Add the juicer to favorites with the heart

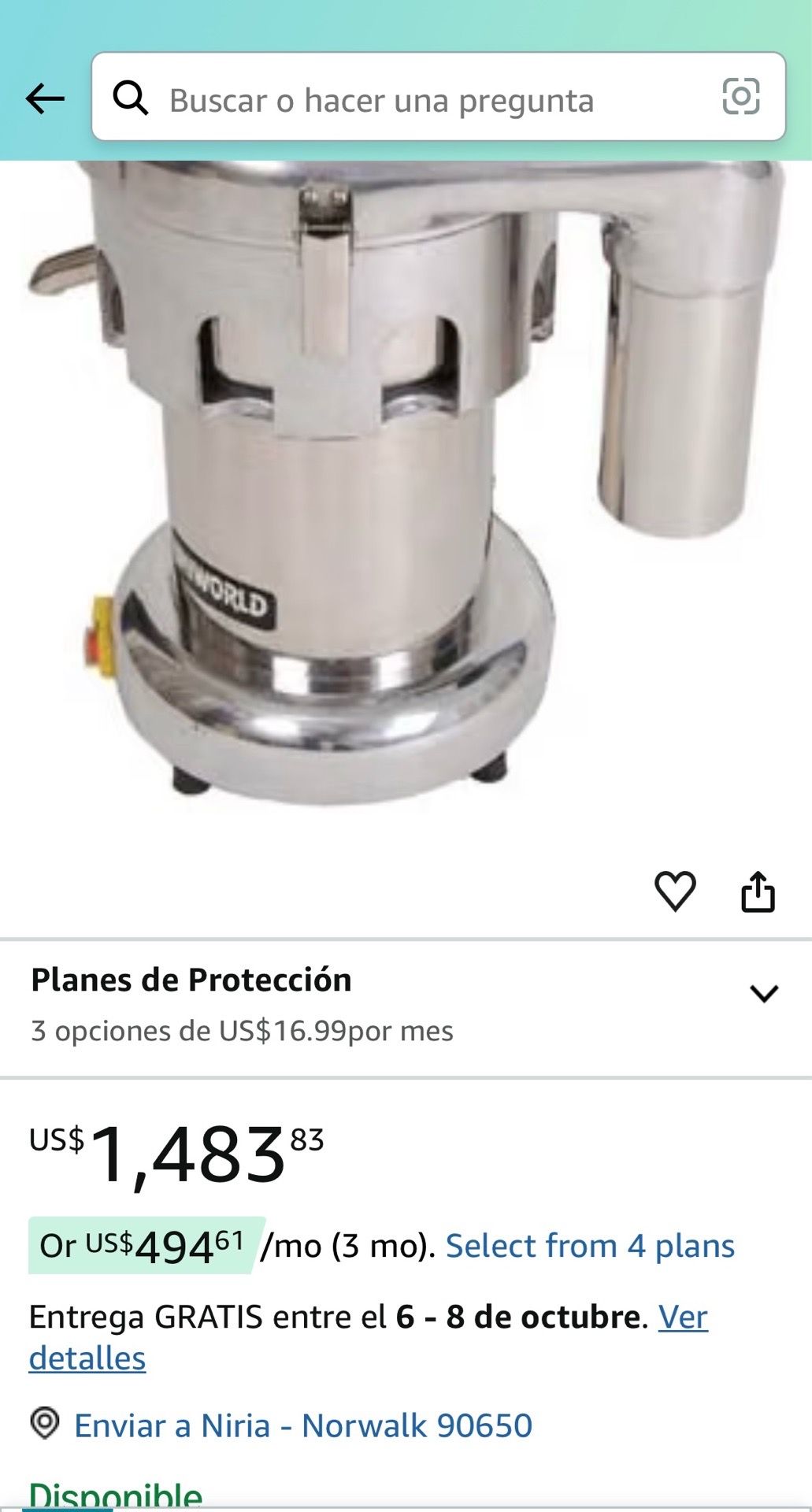(x=675, y=891)
